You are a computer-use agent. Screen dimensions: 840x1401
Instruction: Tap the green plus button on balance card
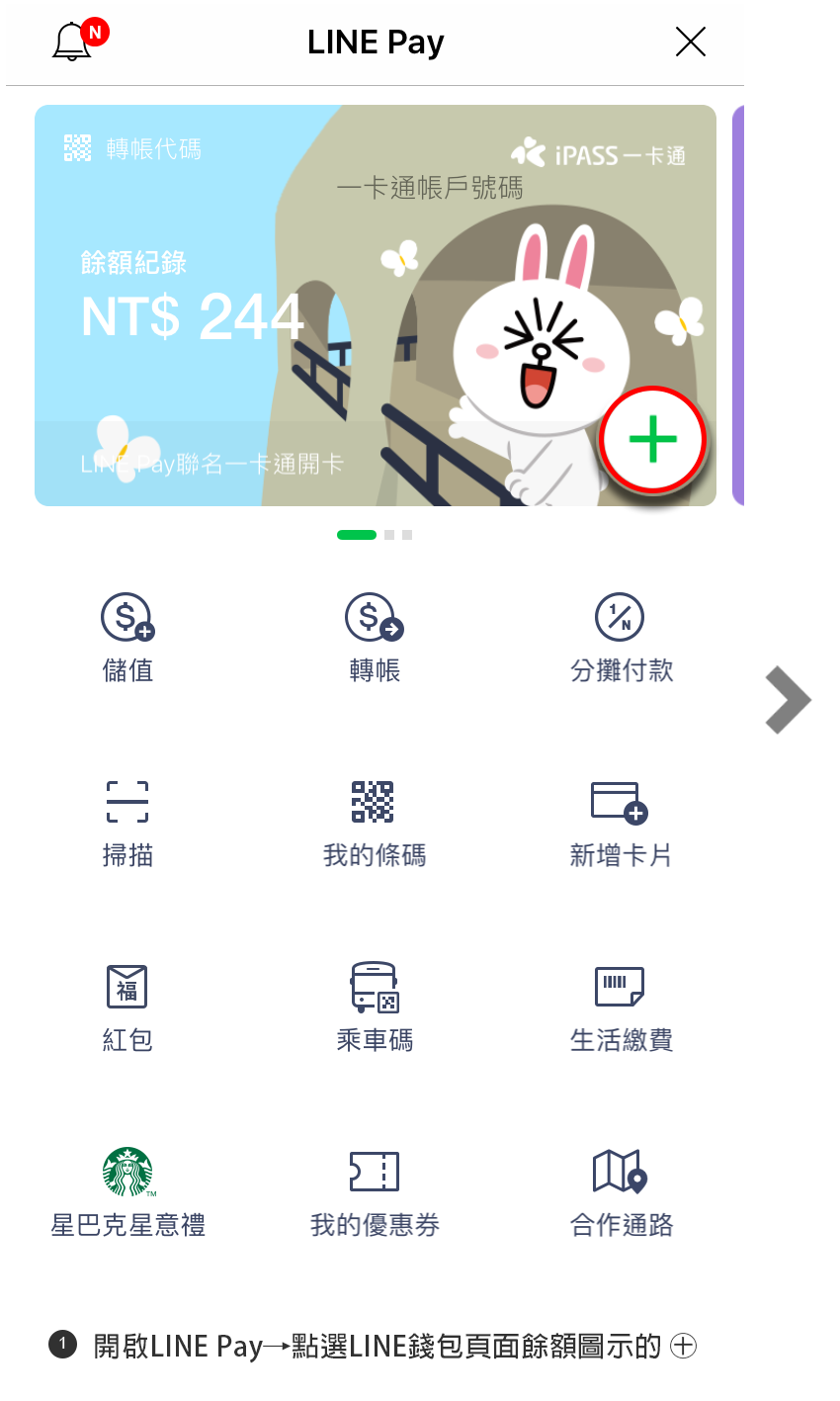653,440
